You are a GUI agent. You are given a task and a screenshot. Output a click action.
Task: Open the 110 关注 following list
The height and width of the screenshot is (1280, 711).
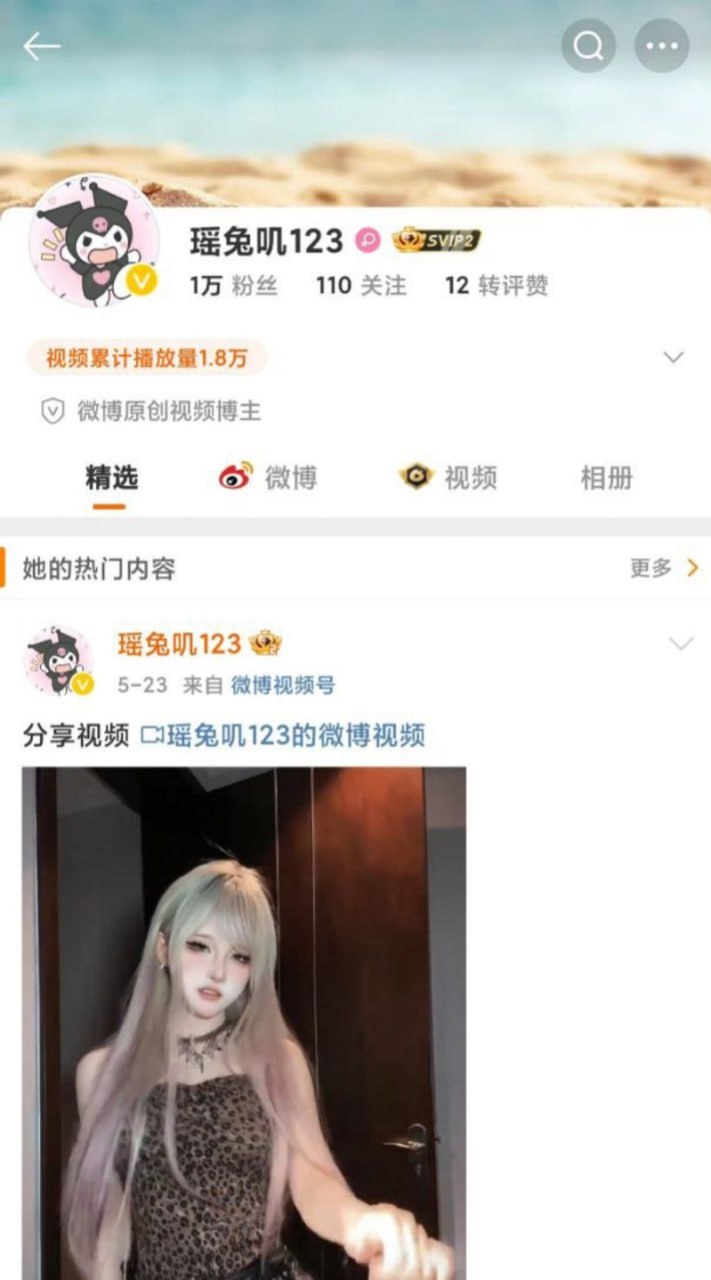coord(361,286)
